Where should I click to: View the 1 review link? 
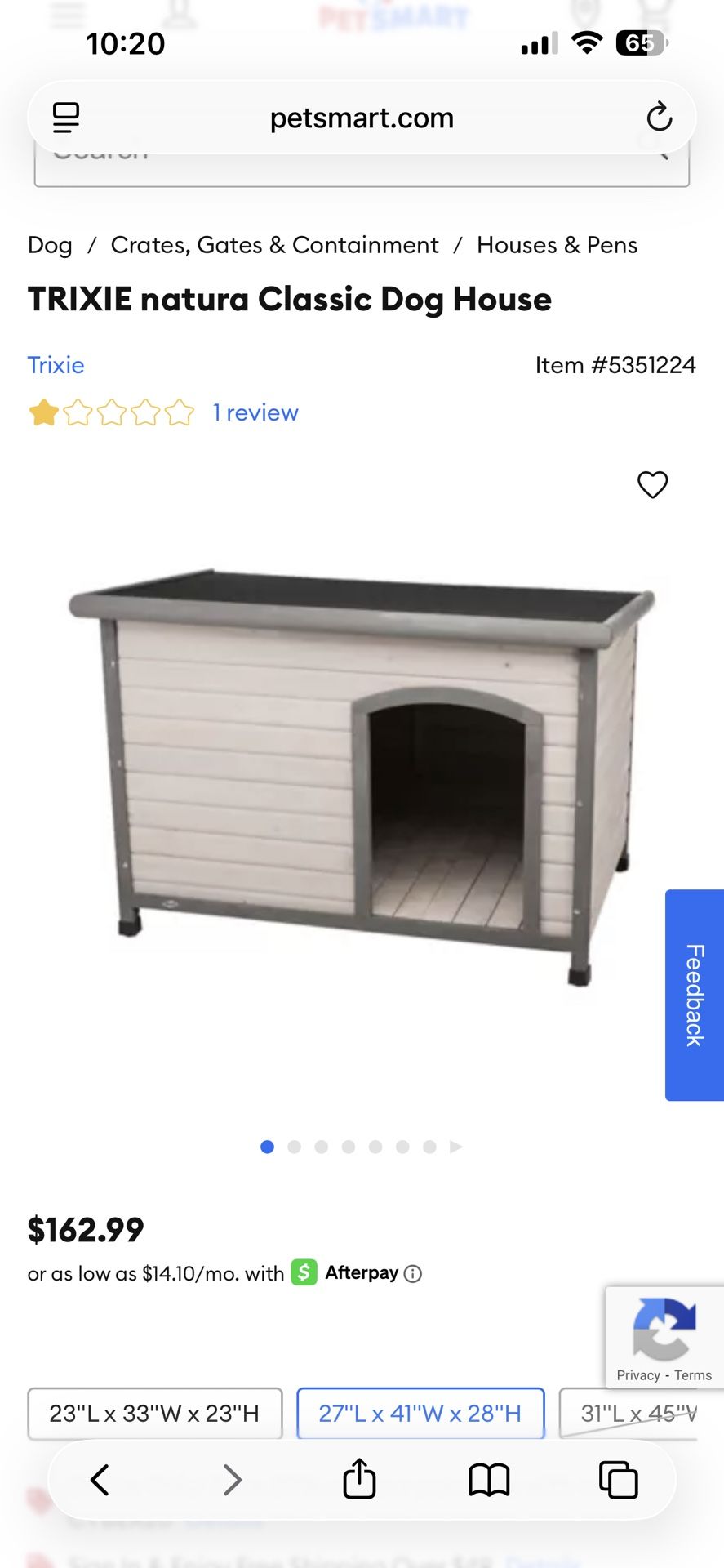tap(255, 412)
